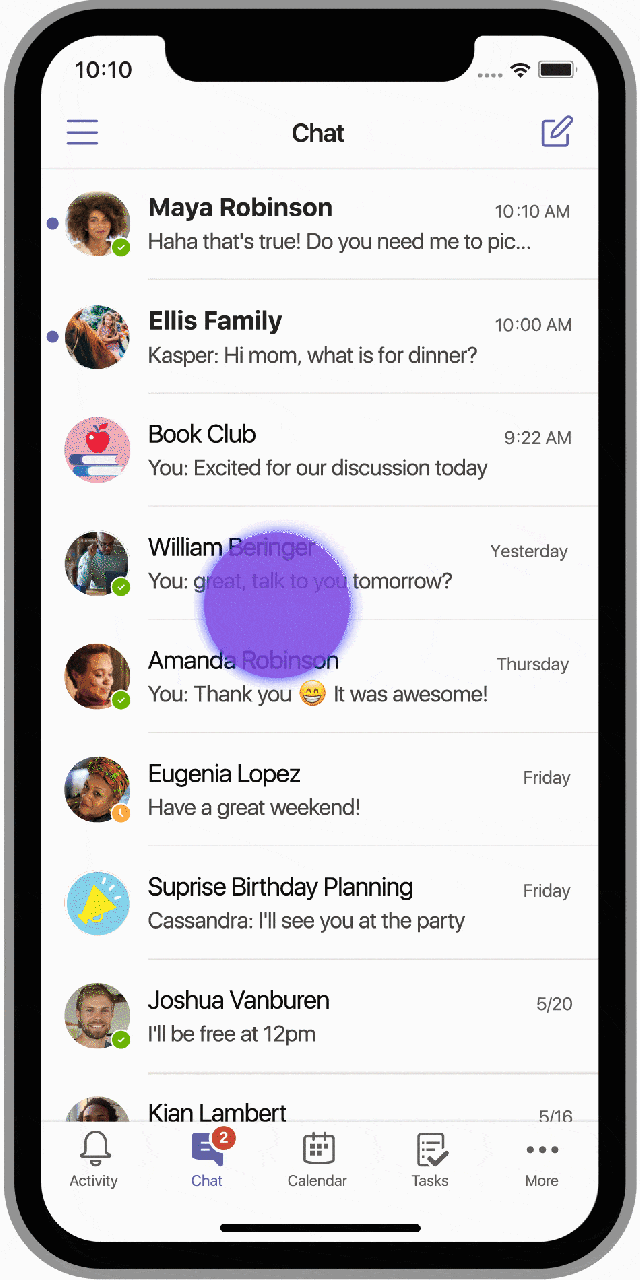Open the chat with Maya Robinson
Screen dimensions: 640x1280
pyautogui.click(x=340, y=224)
